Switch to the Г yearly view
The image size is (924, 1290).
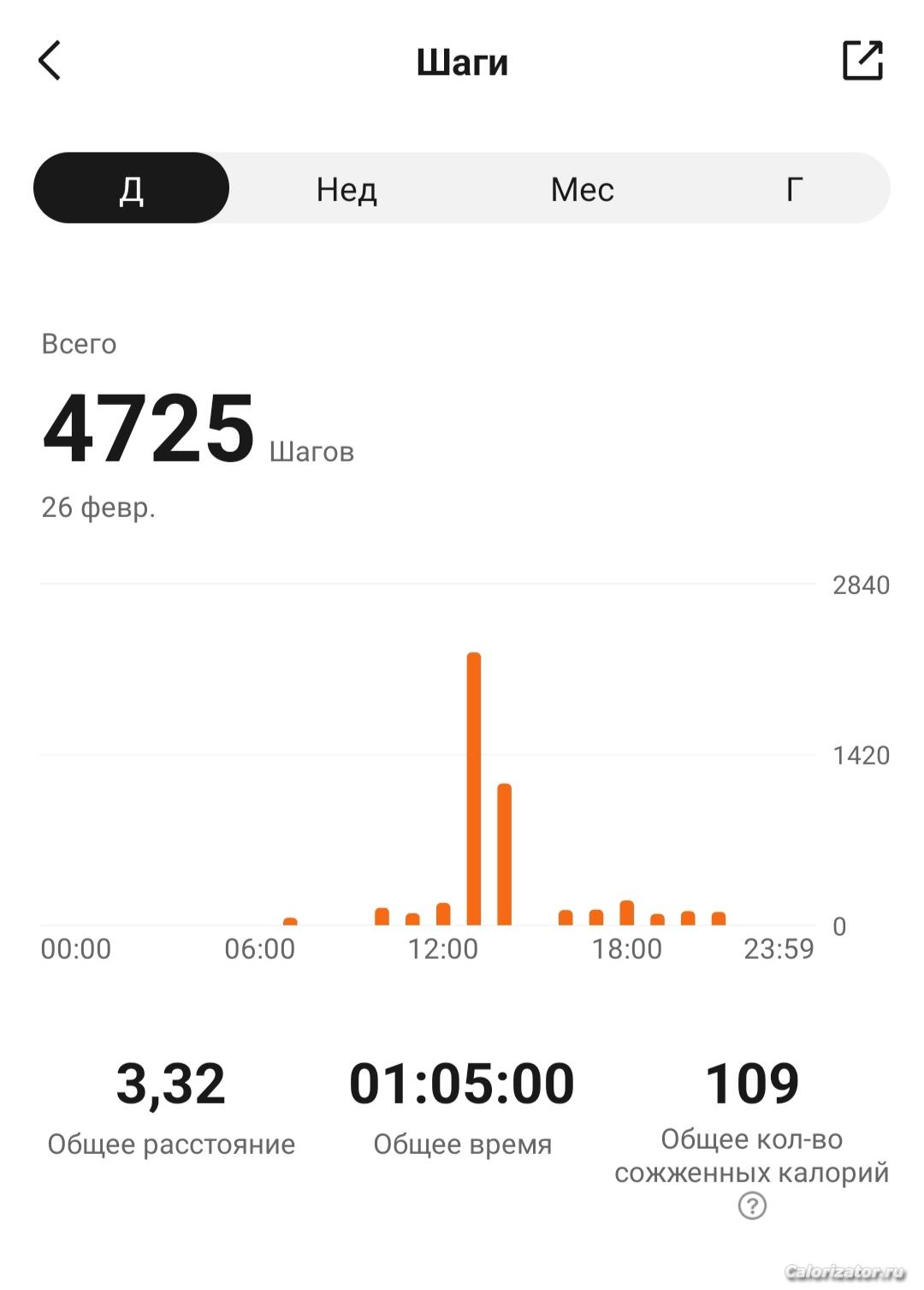(795, 189)
